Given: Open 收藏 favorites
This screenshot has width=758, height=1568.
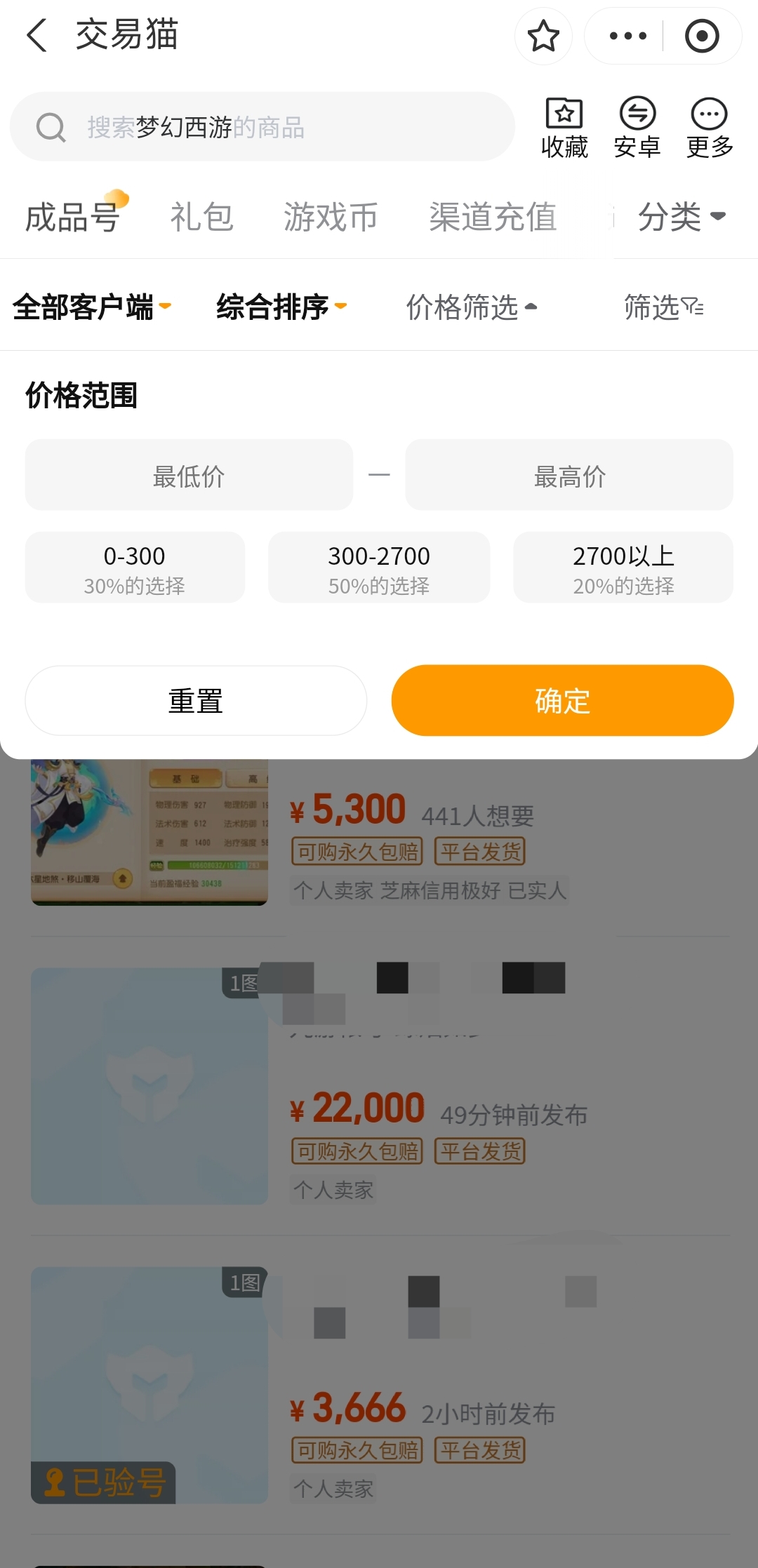Looking at the screenshot, I should [x=564, y=128].
